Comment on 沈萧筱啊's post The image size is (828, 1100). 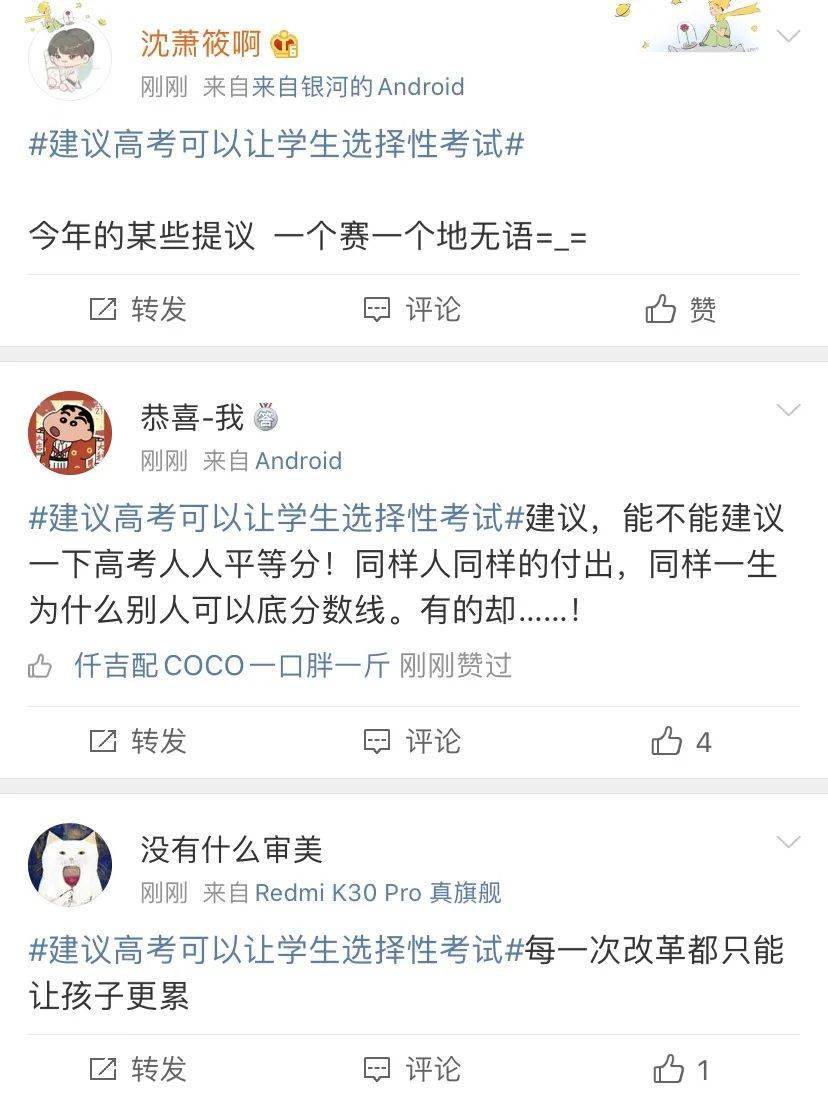coord(411,310)
